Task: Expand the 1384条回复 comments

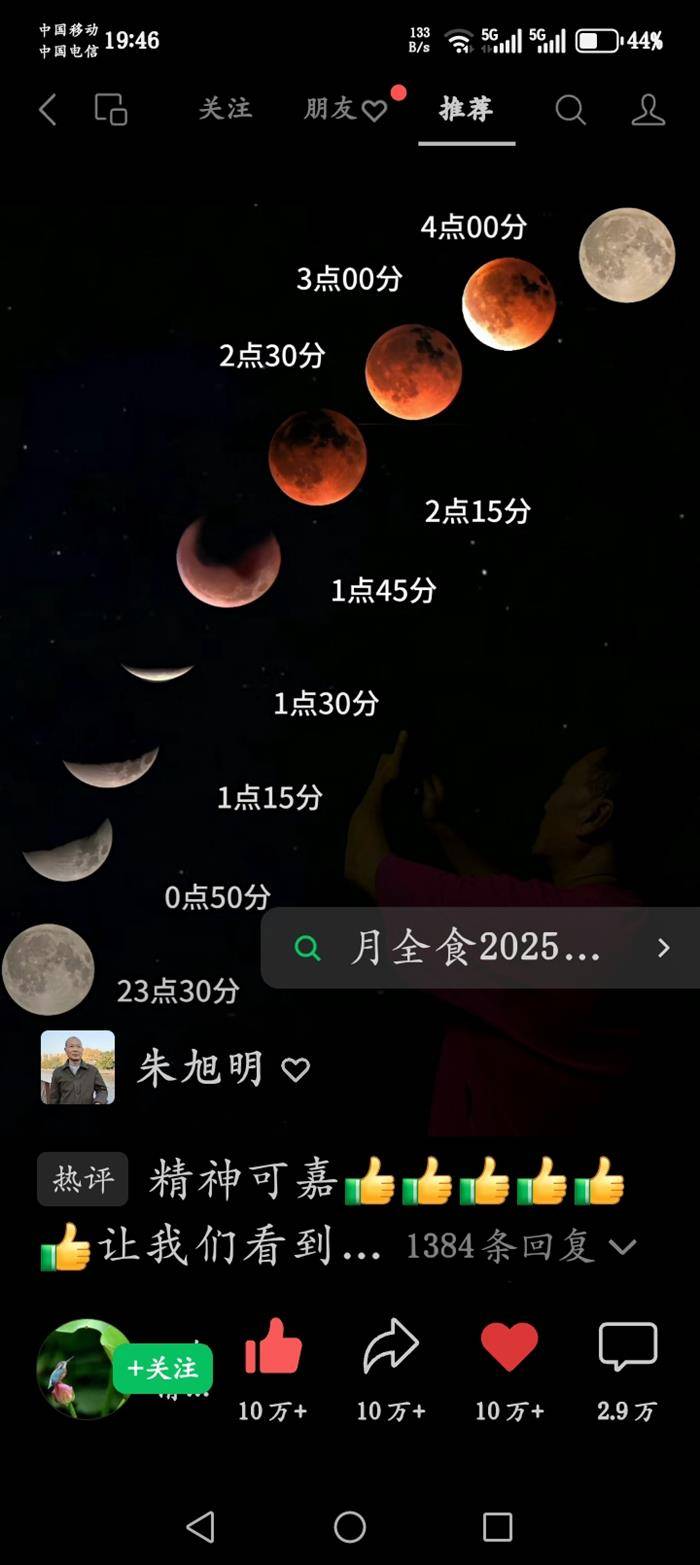Action: click(x=520, y=1246)
